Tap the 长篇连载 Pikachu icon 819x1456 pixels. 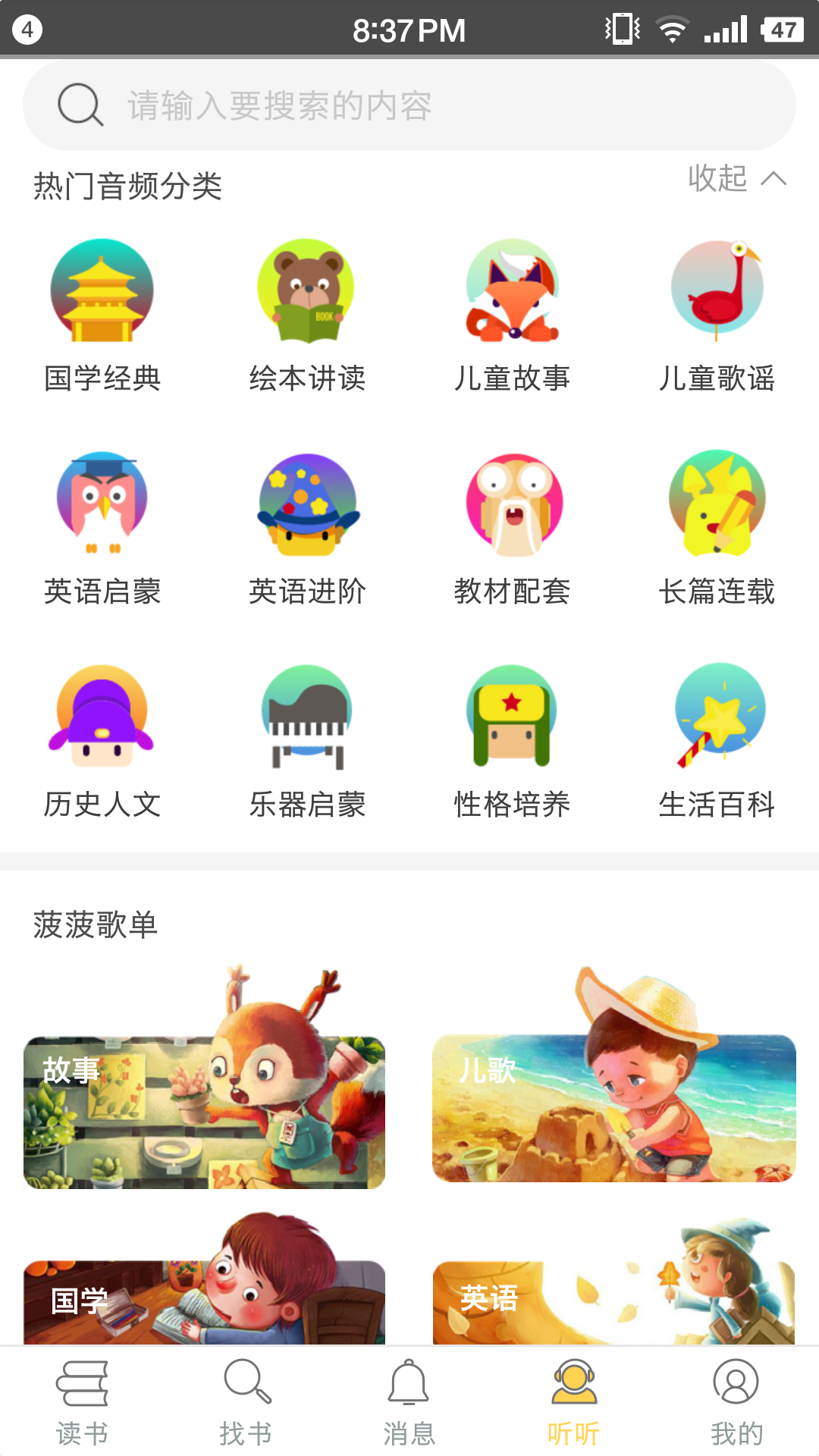pyautogui.click(x=717, y=504)
